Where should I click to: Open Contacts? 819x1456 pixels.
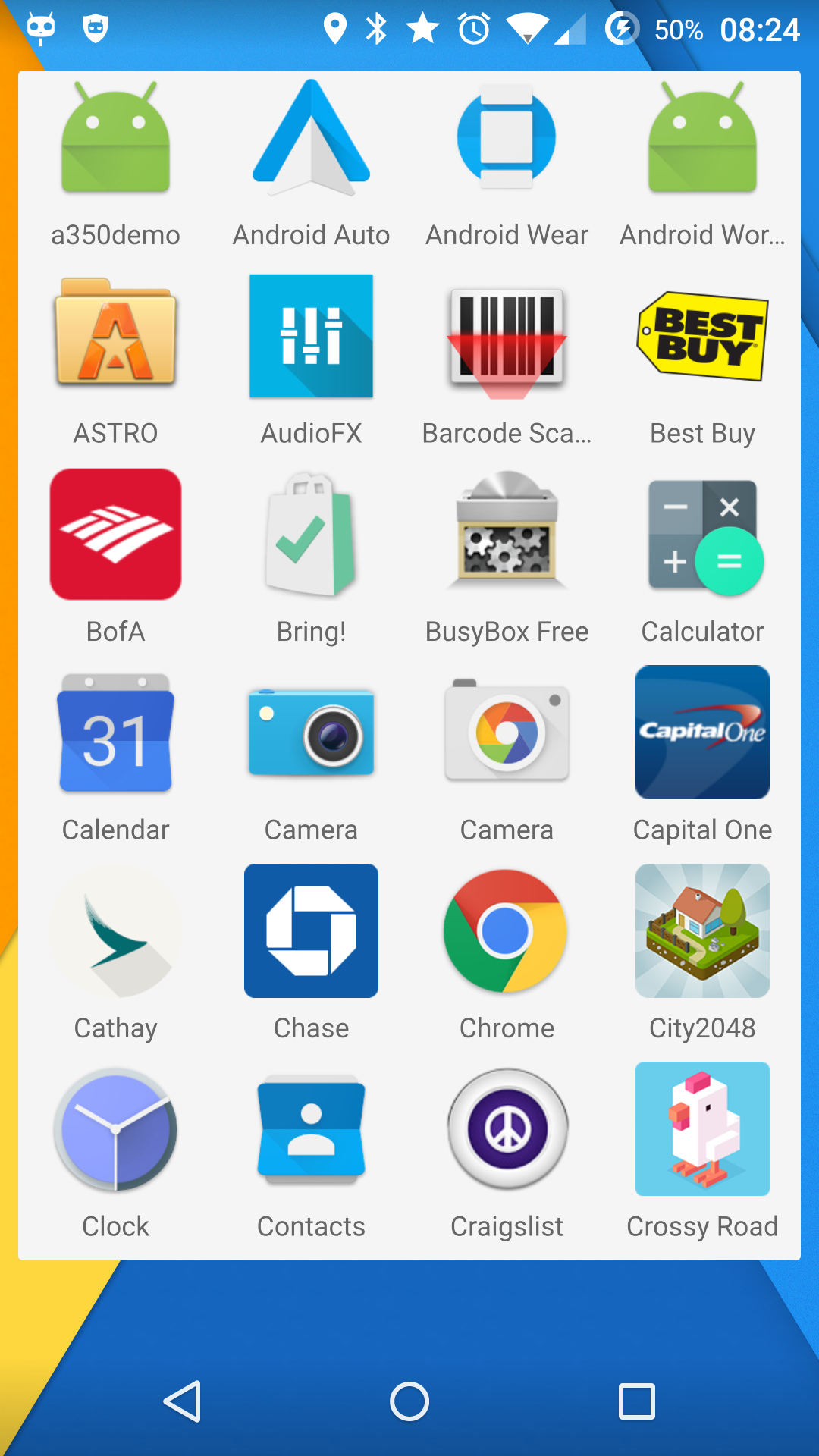pyautogui.click(x=311, y=1128)
